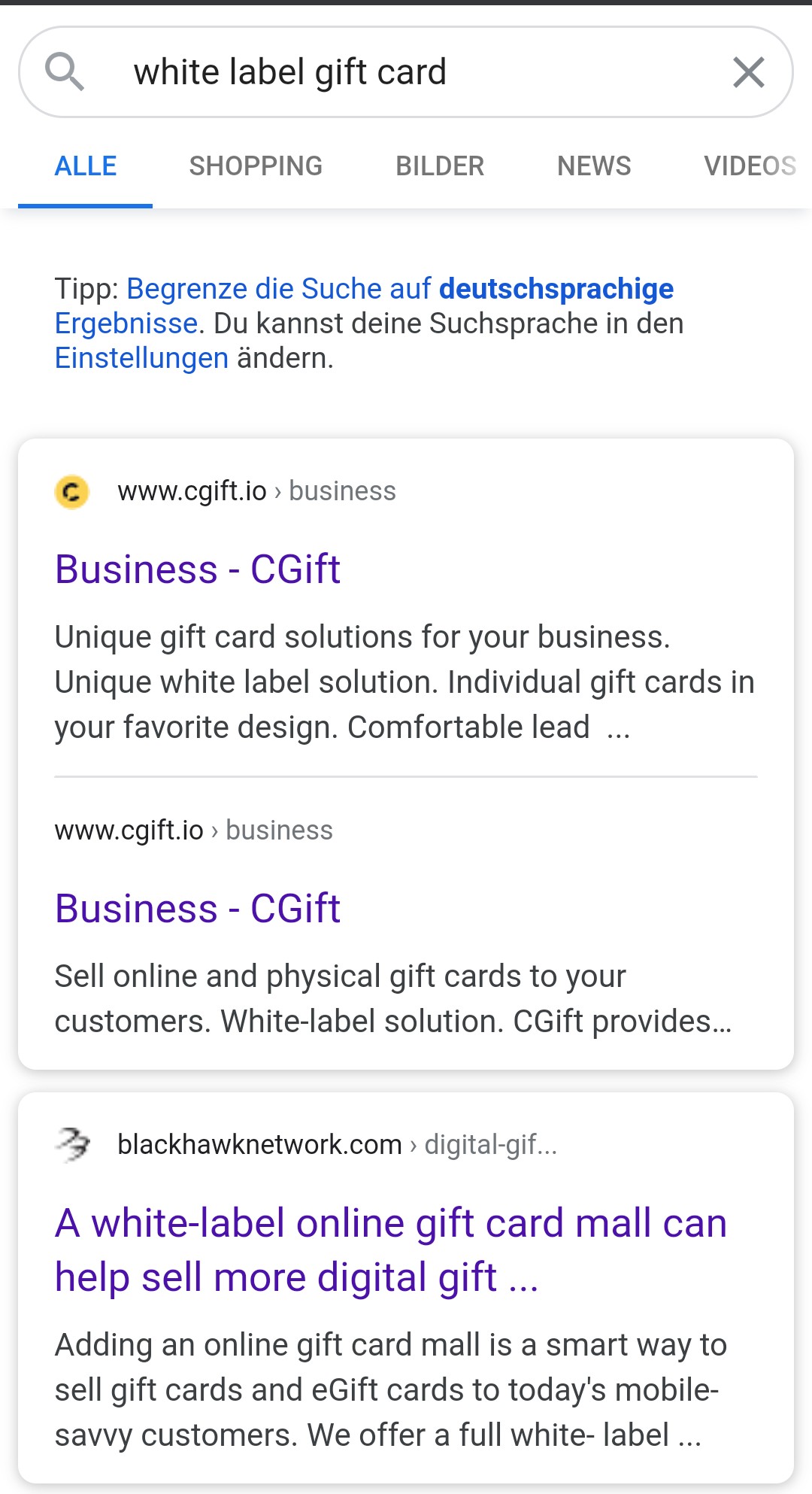Switch to the Shopping tab
This screenshot has width=812, height=1494.
(256, 166)
